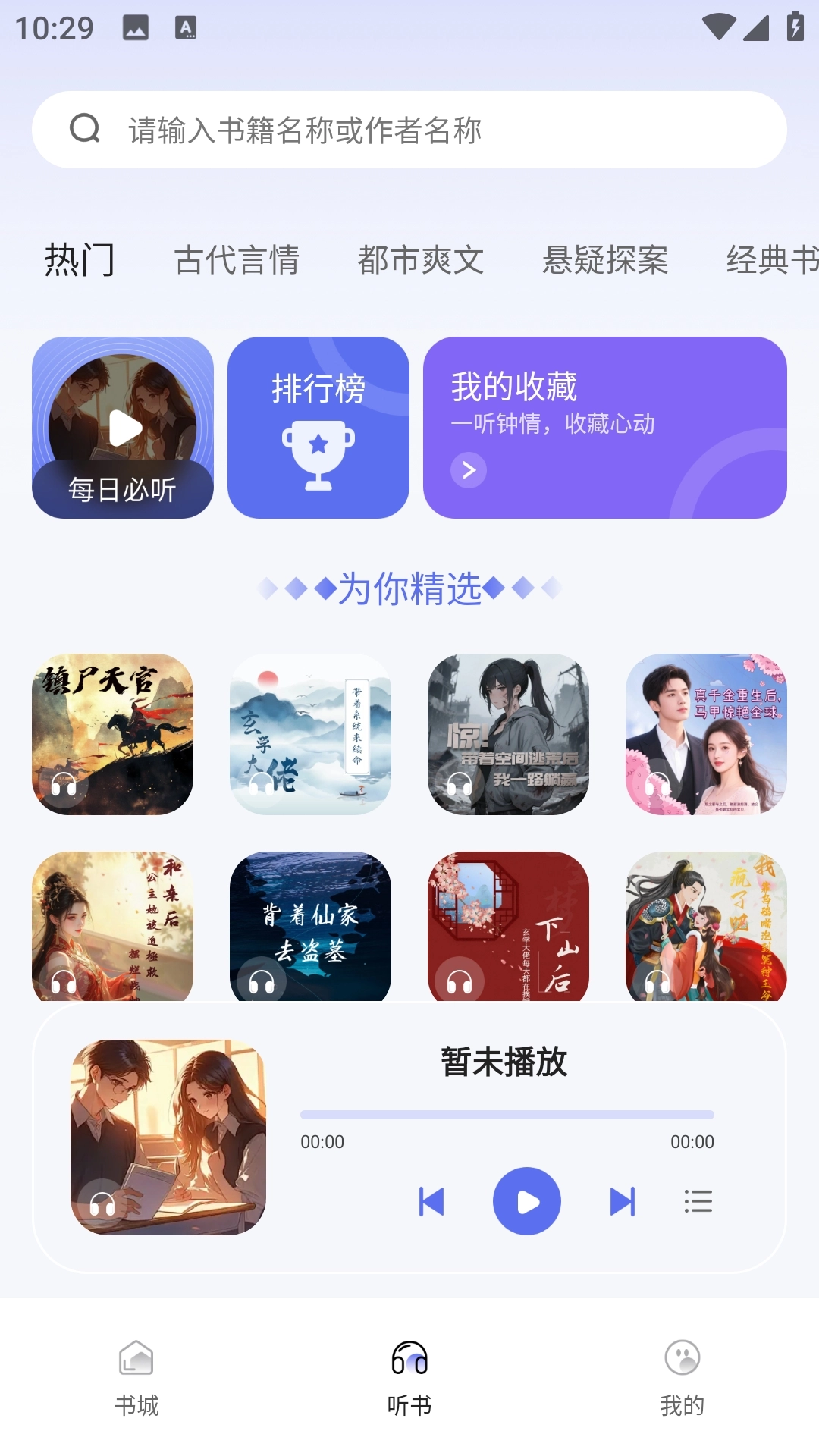Screen dimensions: 819x1456
Task: Select the 我的 profile icon in bottom navigation
Action: click(x=683, y=1357)
